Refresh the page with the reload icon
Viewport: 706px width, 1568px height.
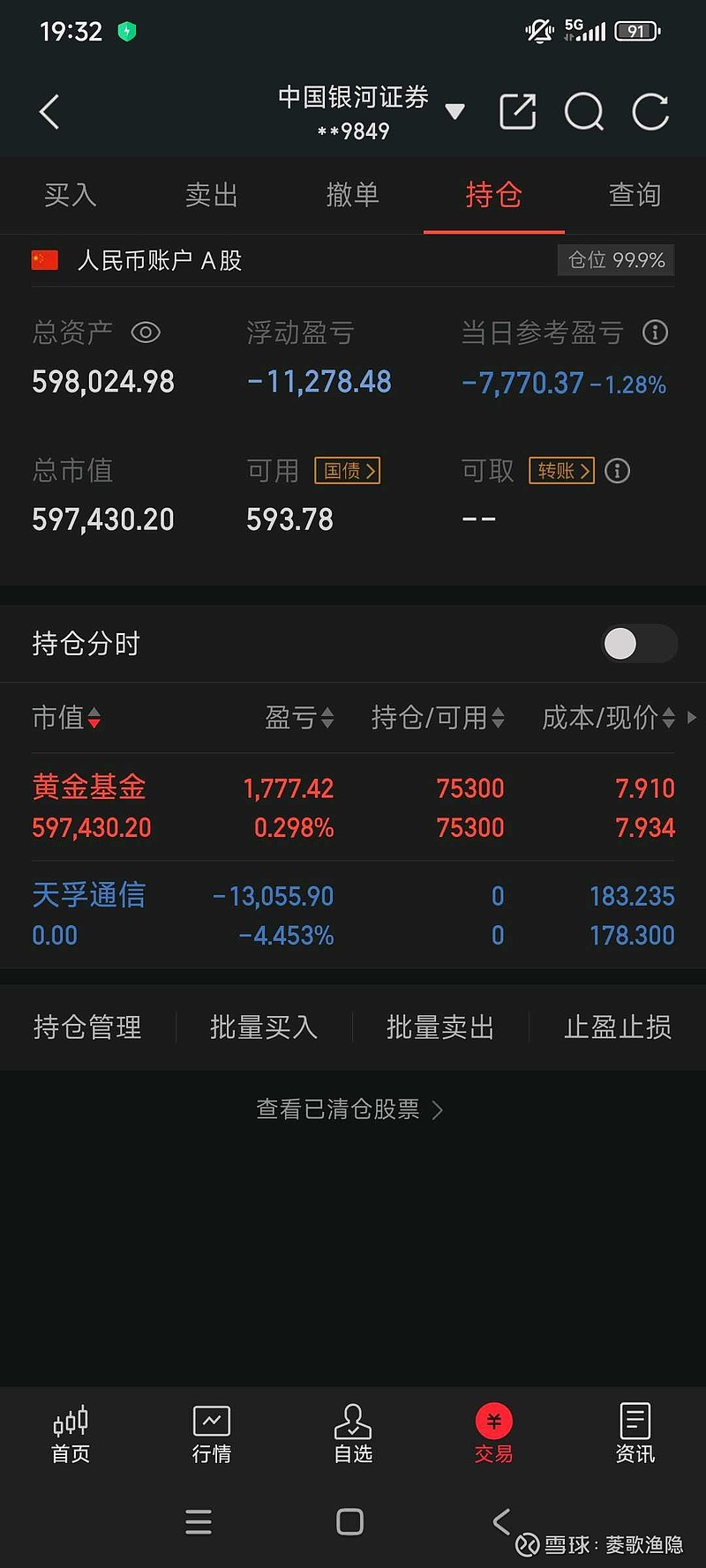pyautogui.click(x=650, y=112)
